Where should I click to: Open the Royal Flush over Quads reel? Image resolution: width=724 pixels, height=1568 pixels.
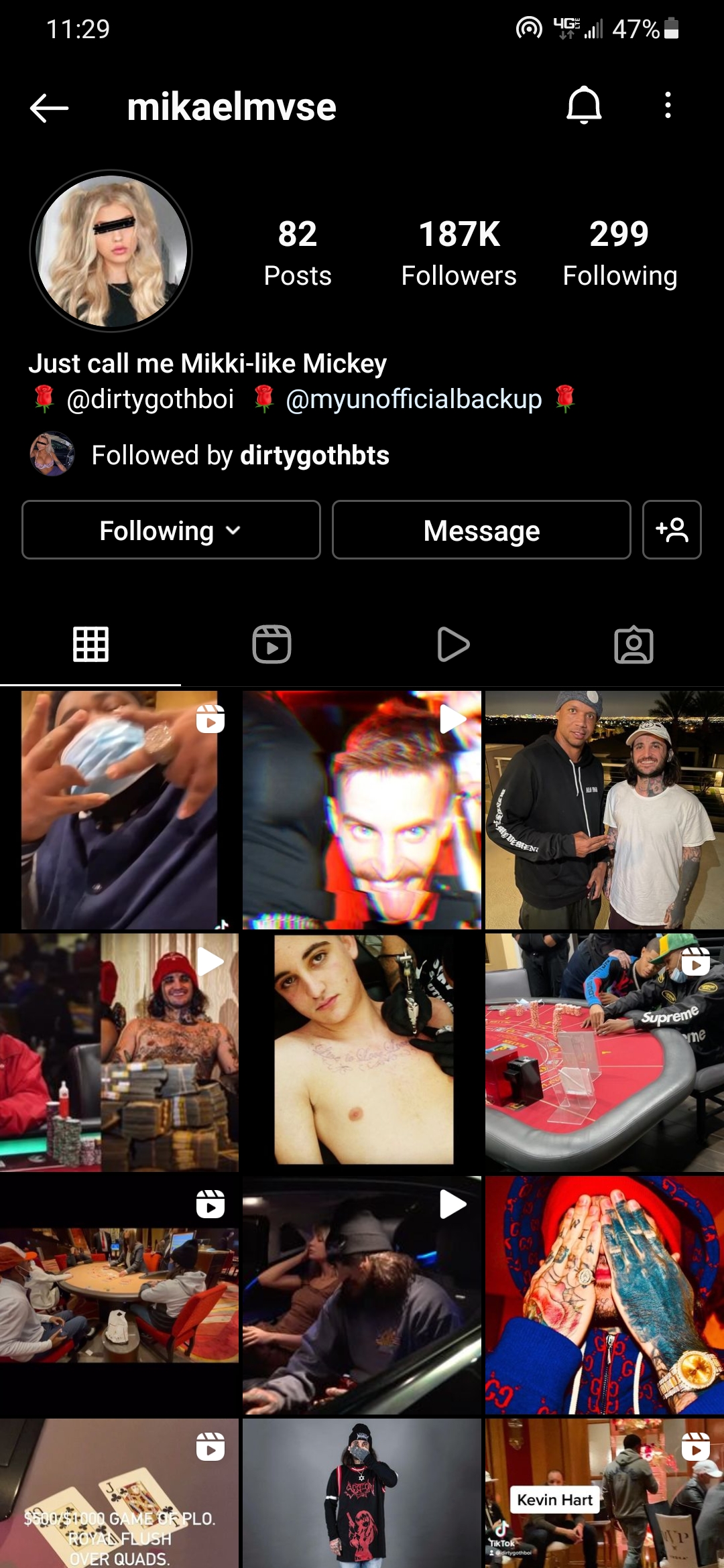pyautogui.click(x=119, y=1493)
